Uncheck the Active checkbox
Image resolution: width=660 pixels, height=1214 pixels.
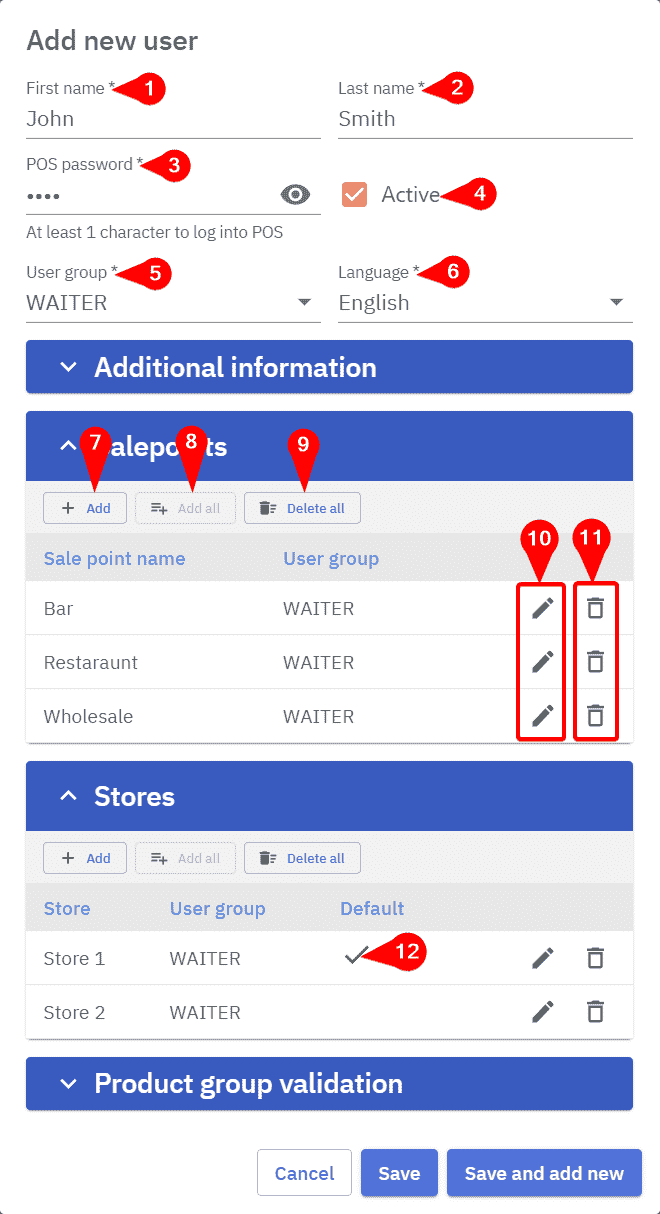pyautogui.click(x=354, y=194)
